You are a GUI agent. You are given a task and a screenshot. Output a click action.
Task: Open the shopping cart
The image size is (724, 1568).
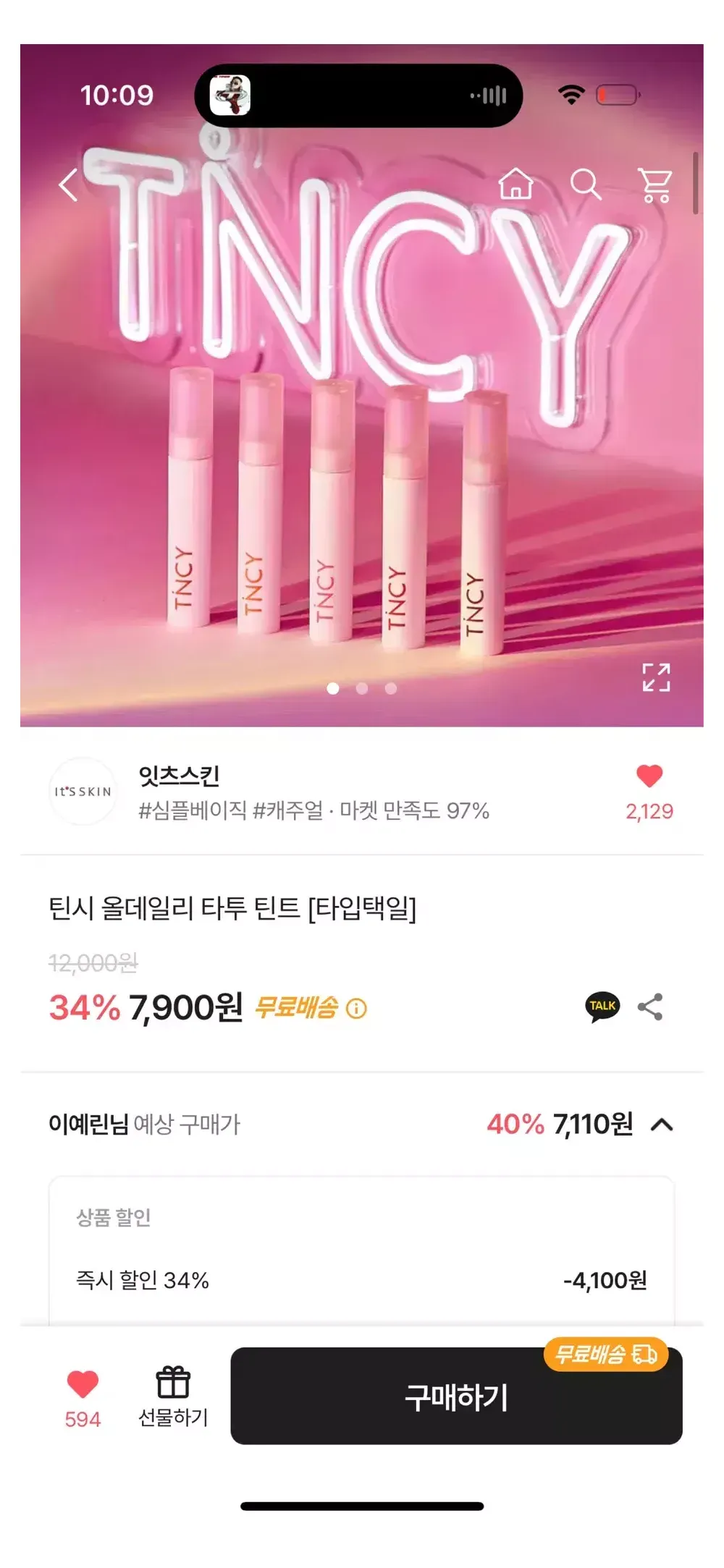[655, 185]
